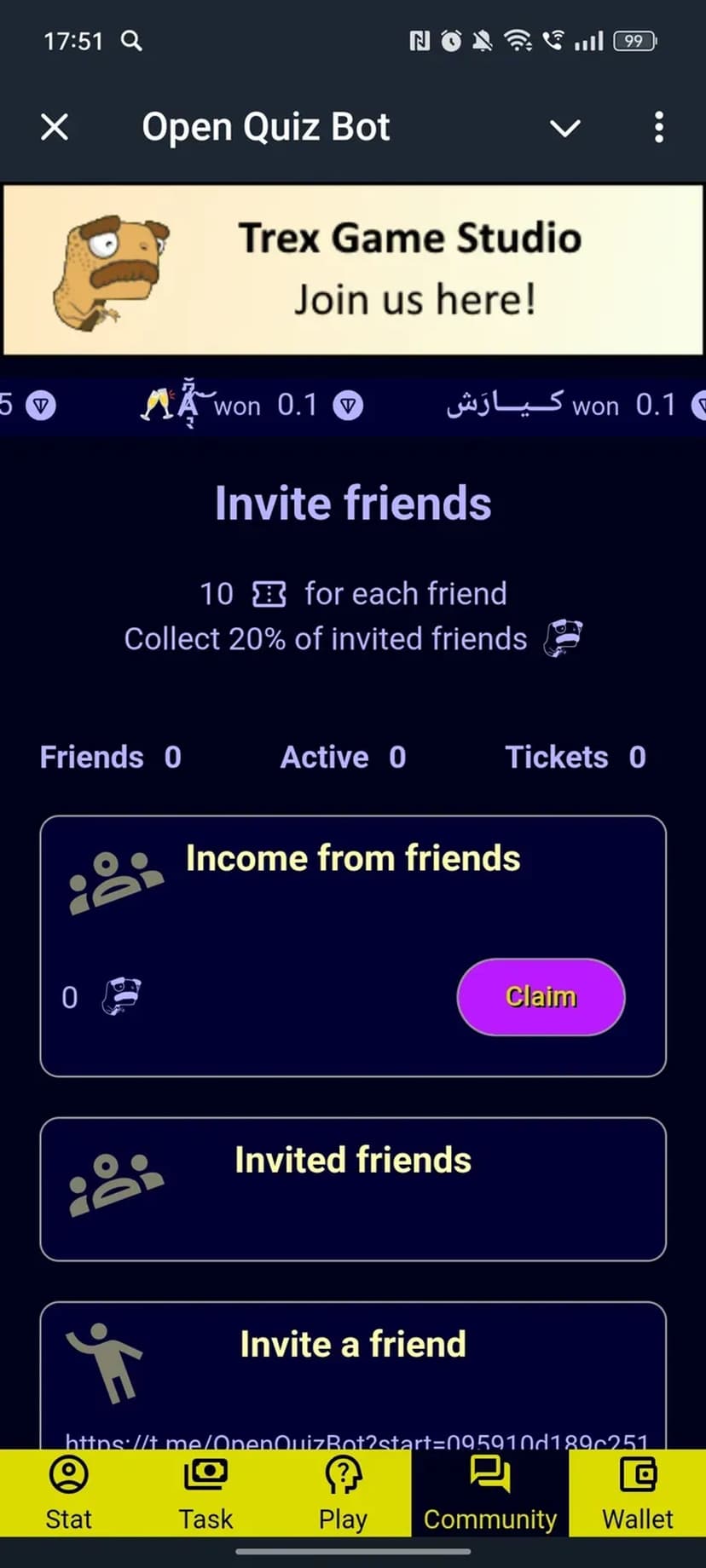Screen dimensions: 706x1568
Task: Collapse the mini app with the chevron
Action: pyautogui.click(x=564, y=128)
